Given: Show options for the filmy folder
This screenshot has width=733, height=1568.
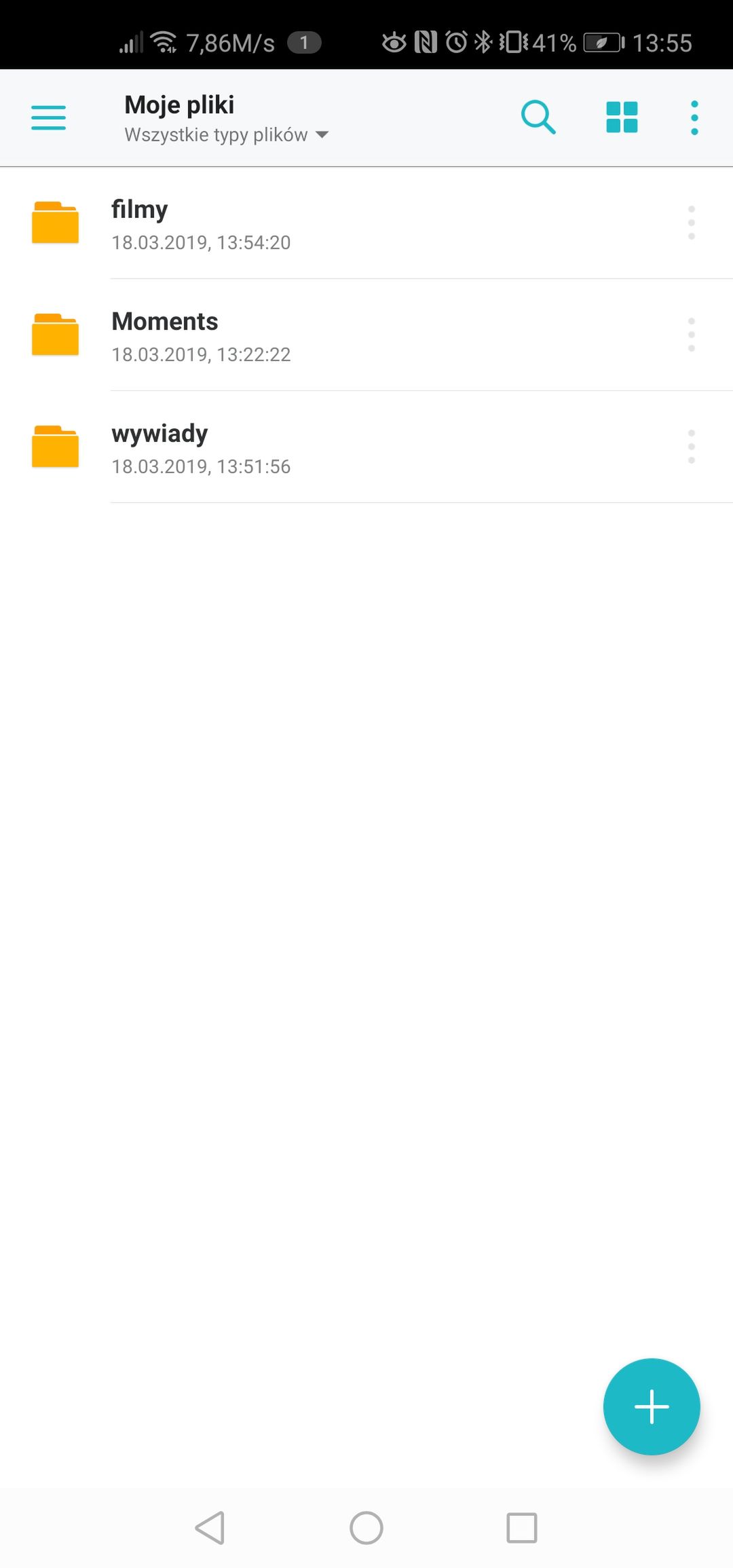Looking at the screenshot, I should coord(692,223).
